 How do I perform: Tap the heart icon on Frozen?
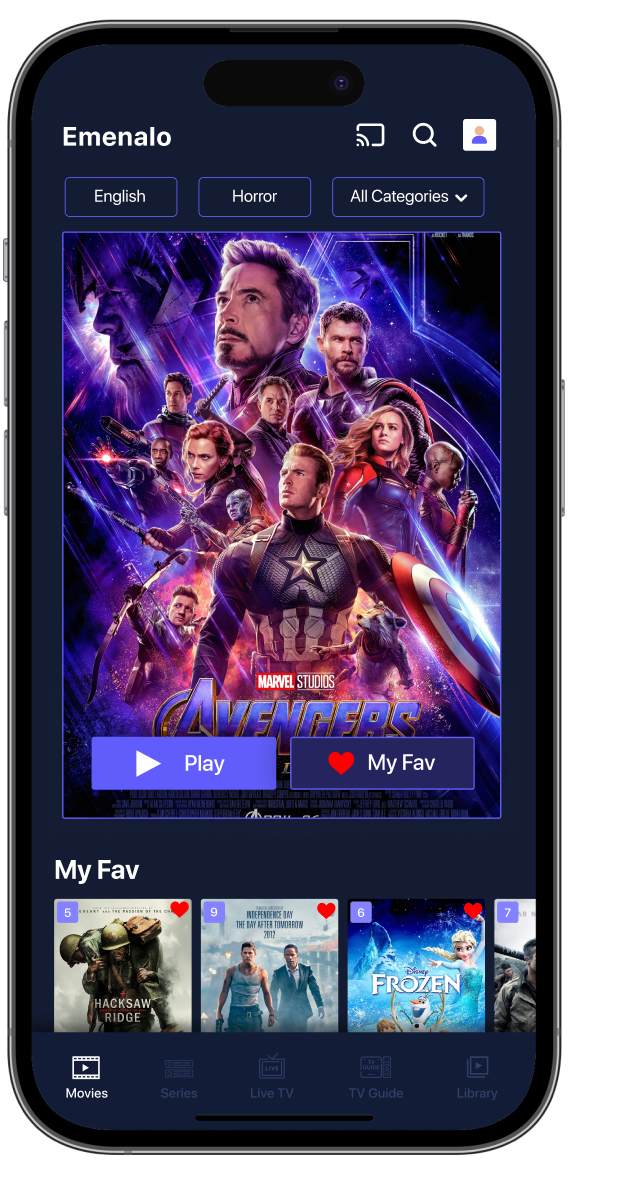[473, 910]
